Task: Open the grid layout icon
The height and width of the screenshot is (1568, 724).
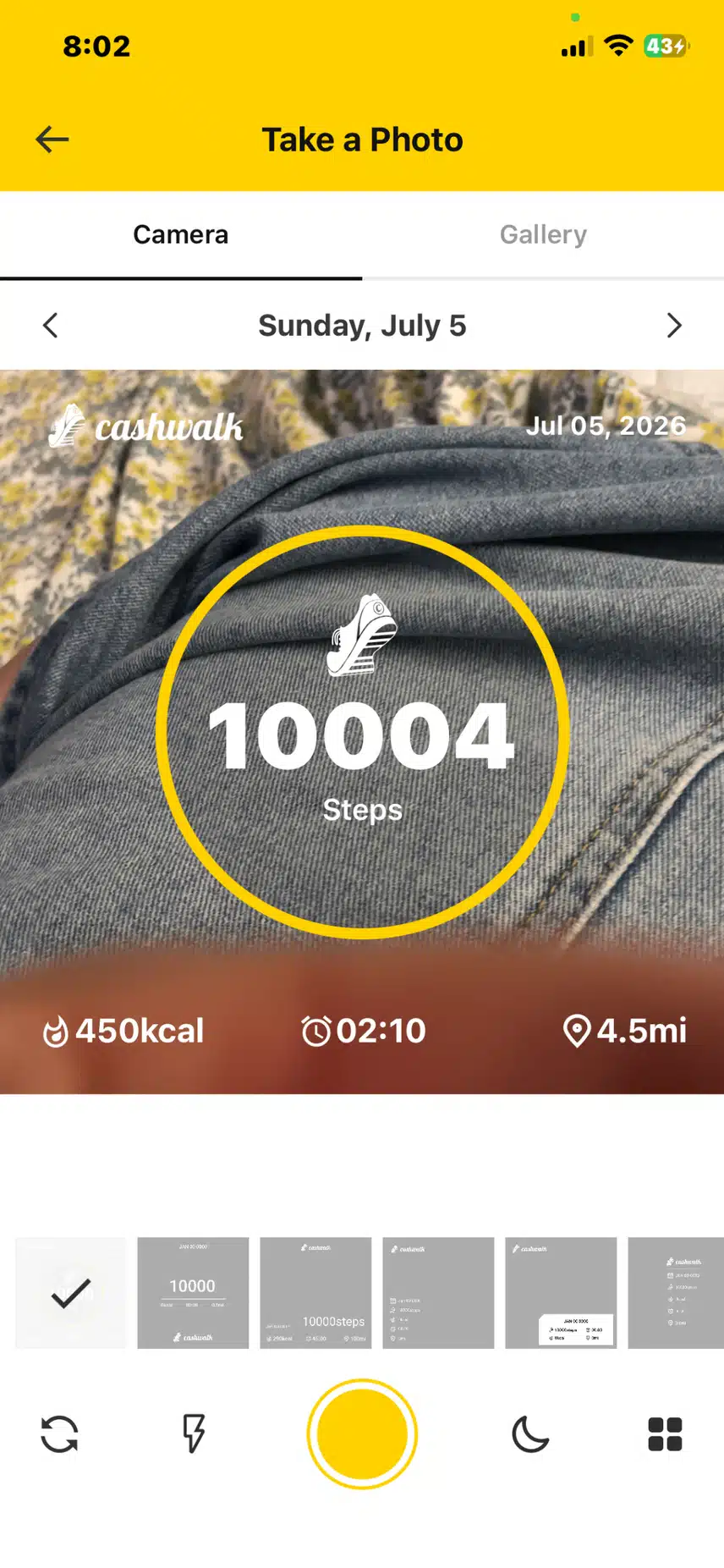Action: pyautogui.click(x=665, y=1434)
